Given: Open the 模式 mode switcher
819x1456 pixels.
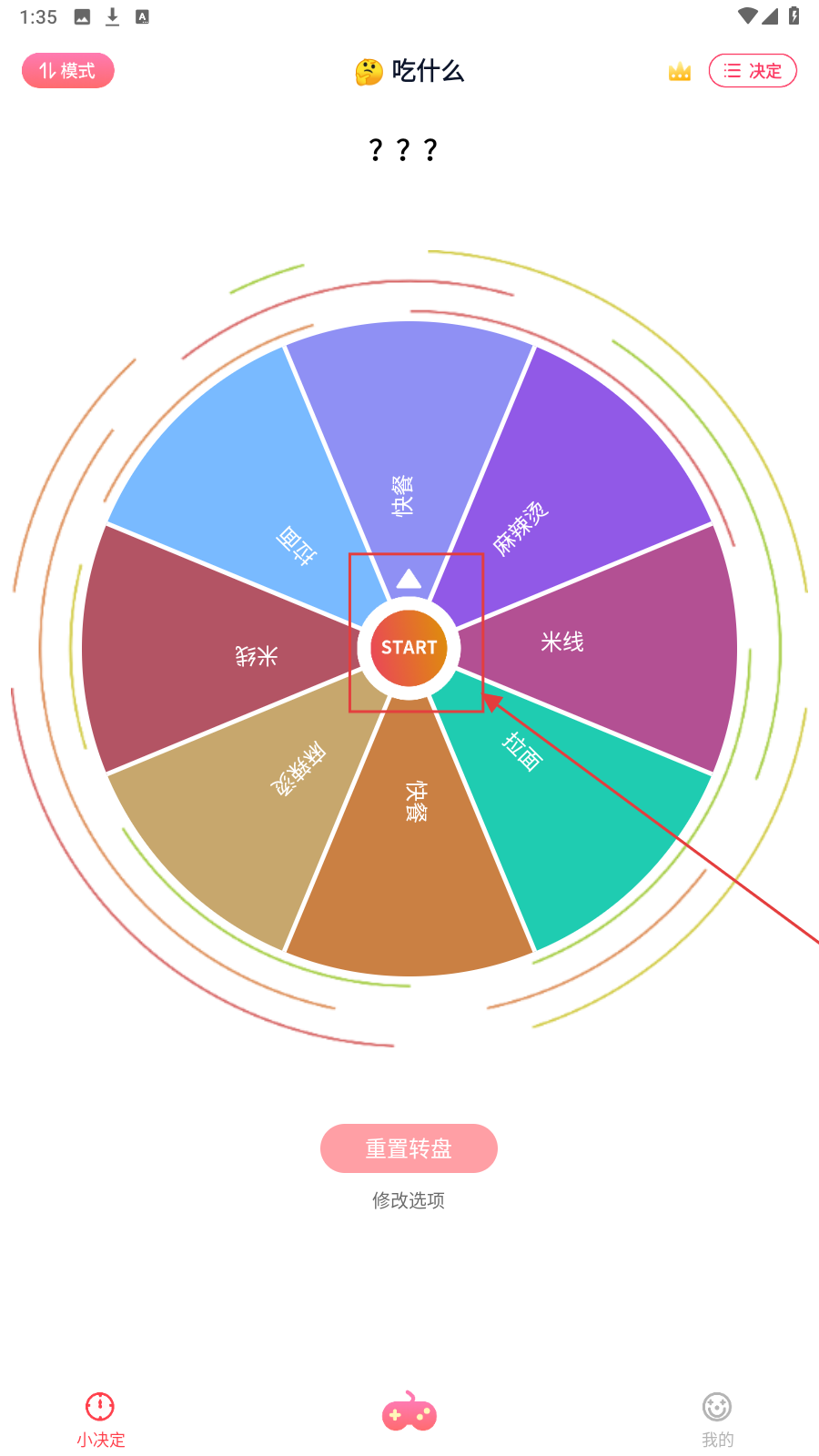Looking at the screenshot, I should point(68,71).
